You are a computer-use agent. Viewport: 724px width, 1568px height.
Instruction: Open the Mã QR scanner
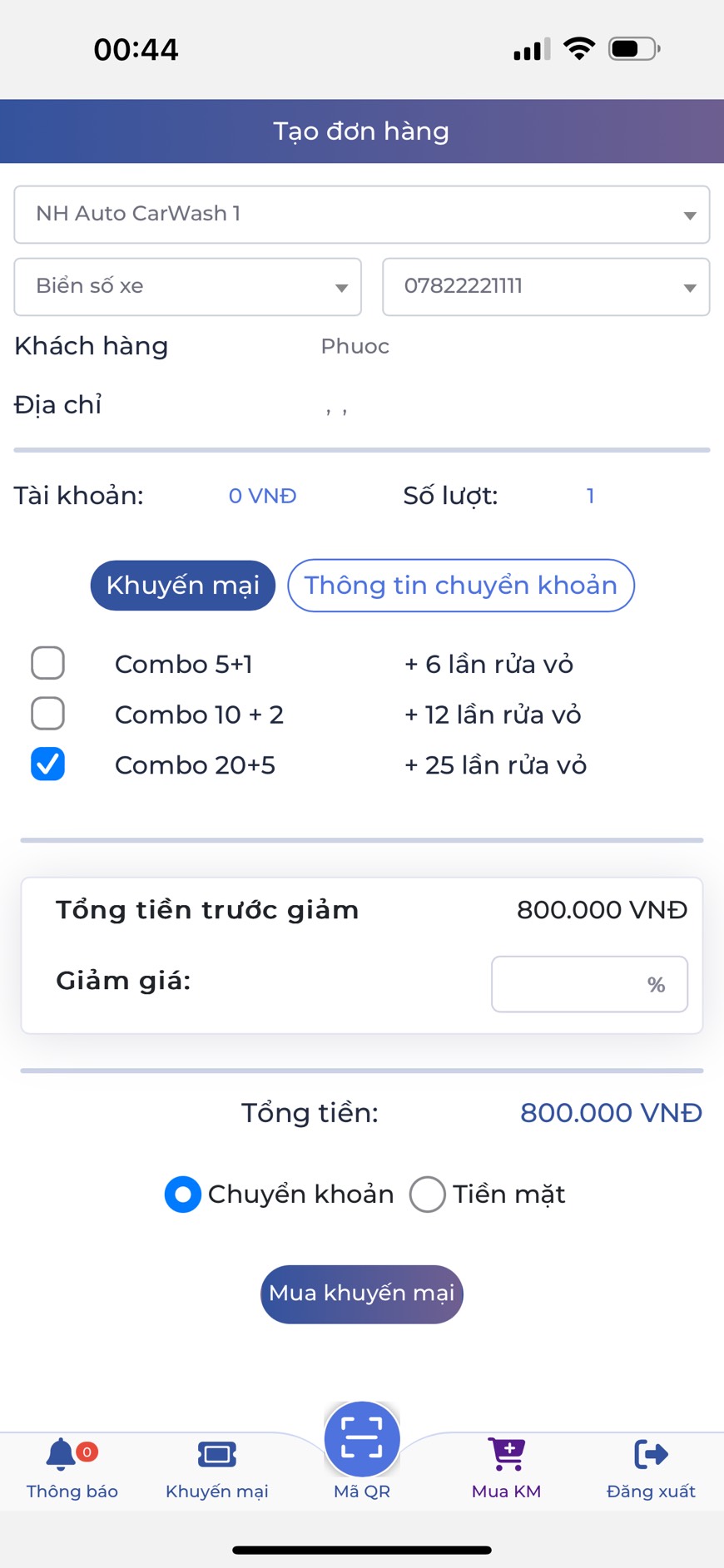click(361, 1441)
